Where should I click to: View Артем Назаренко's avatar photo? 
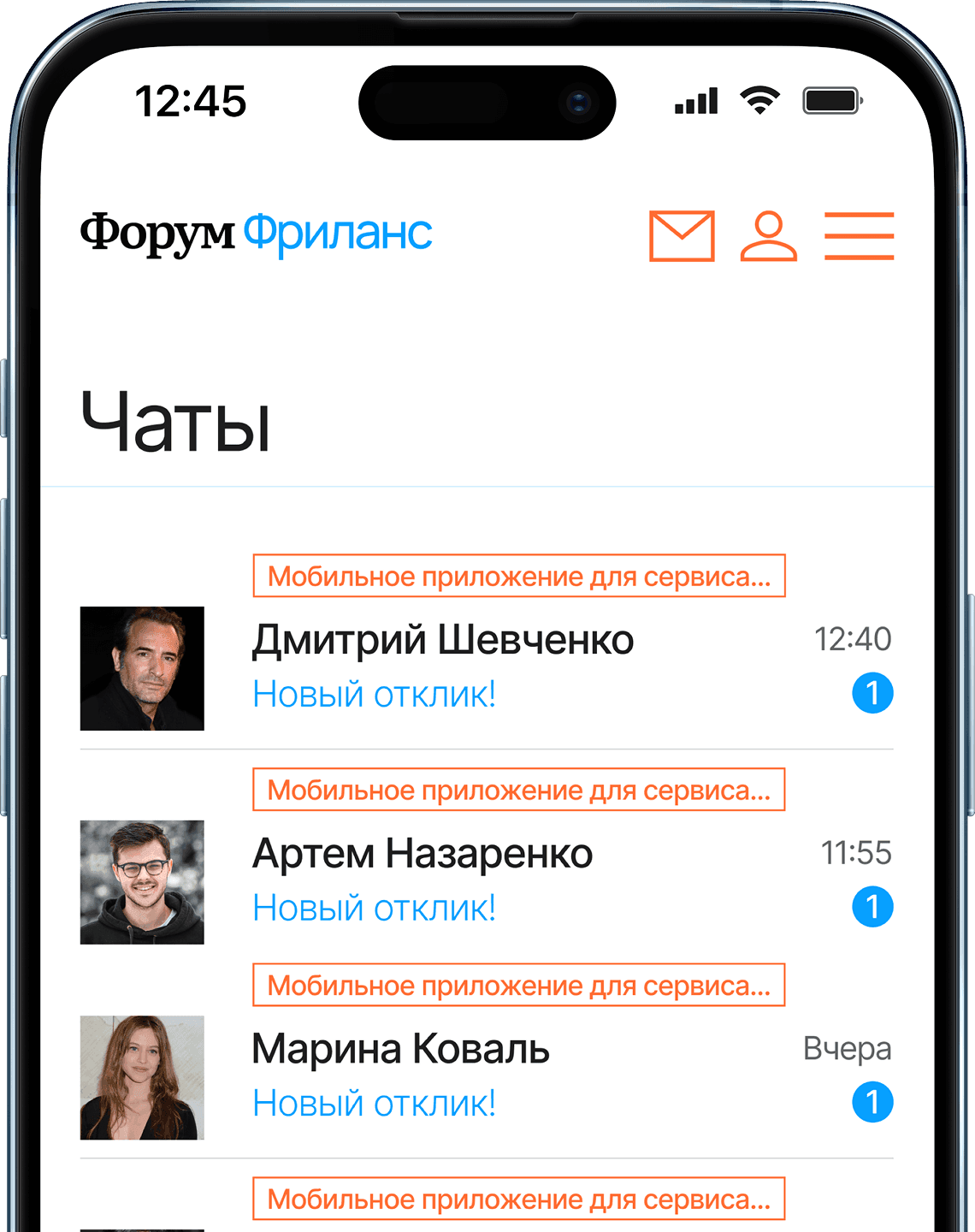click(142, 882)
